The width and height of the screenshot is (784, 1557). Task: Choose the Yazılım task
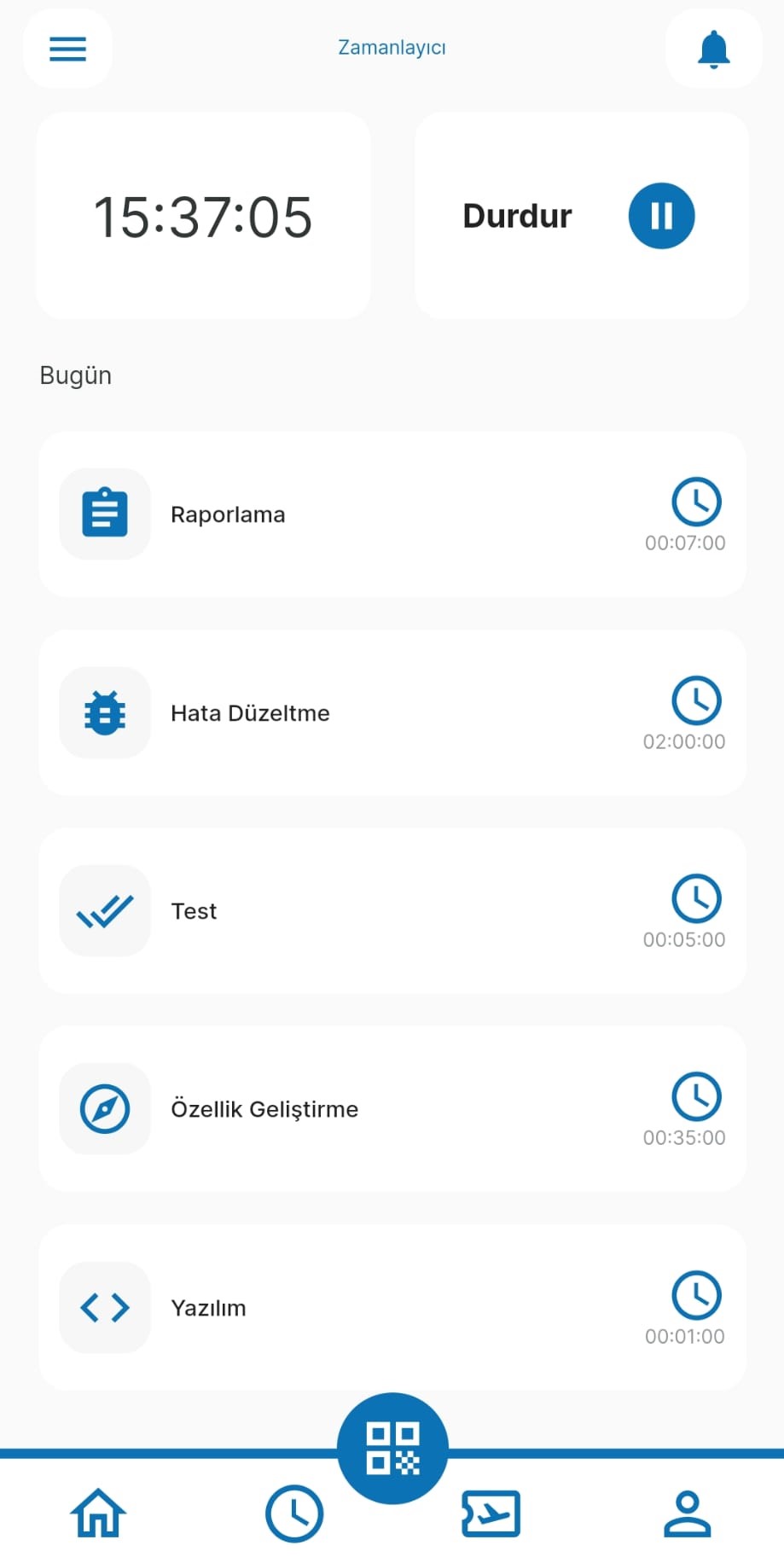point(392,1307)
